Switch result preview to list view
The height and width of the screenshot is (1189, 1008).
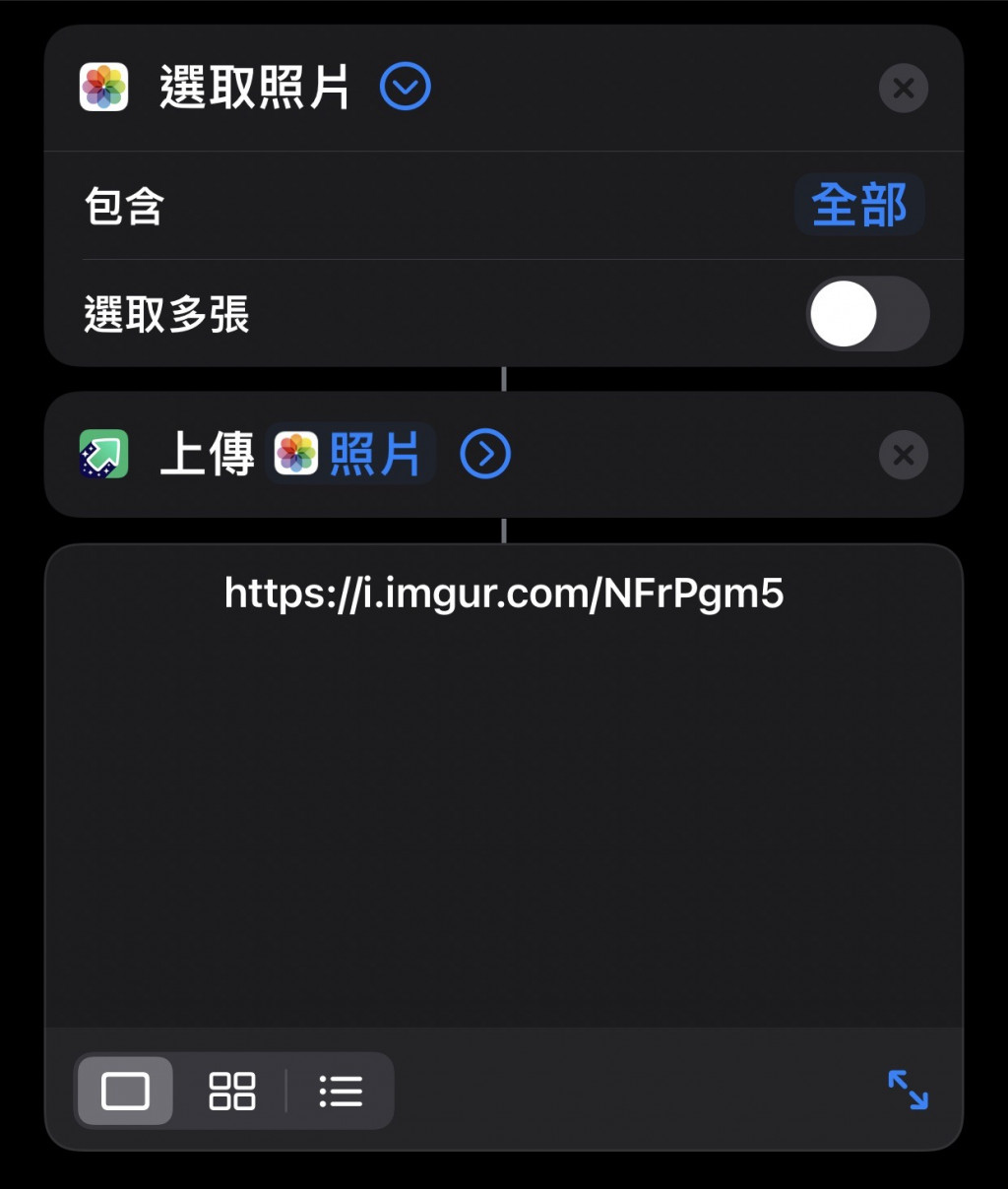[x=341, y=1091]
